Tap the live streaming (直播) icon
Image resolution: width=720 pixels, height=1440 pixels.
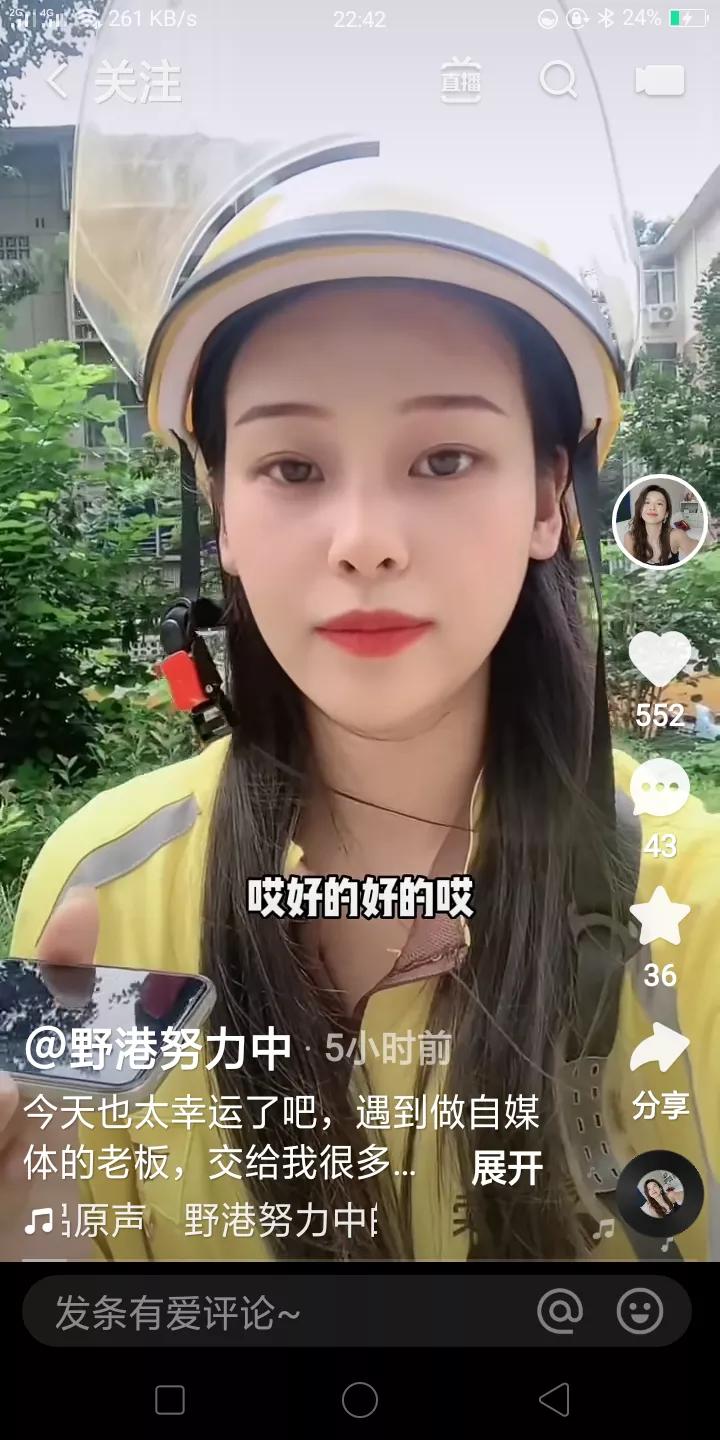tap(459, 82)
